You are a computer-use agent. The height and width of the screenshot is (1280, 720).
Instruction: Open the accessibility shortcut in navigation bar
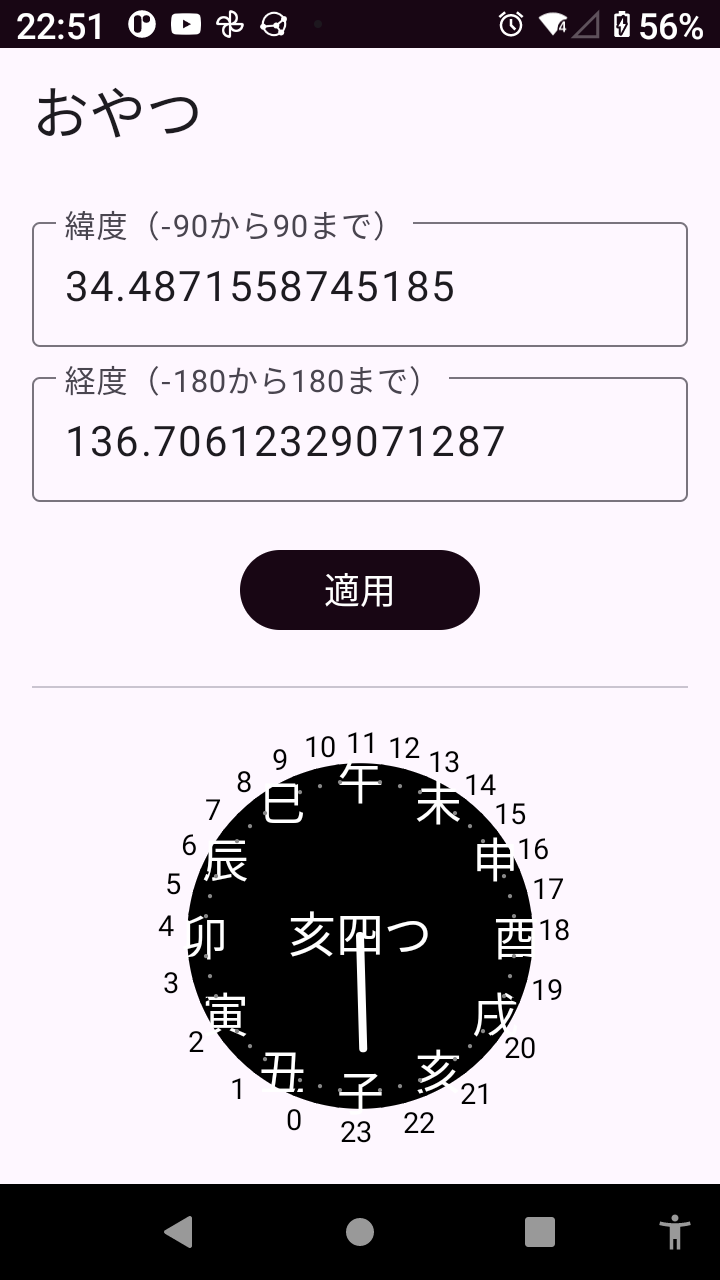coord(675,1232)
